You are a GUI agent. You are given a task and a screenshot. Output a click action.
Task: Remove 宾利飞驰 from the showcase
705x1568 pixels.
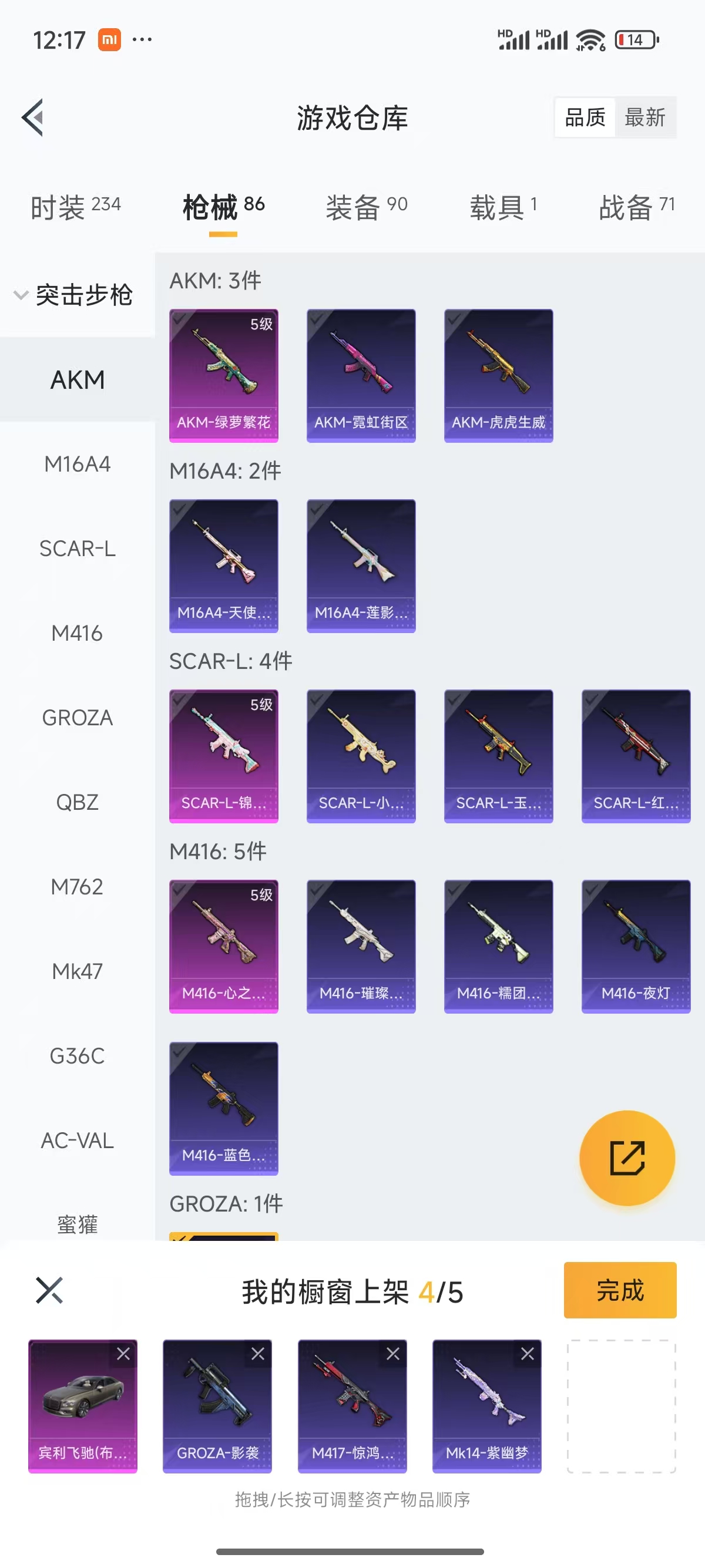pyautogui.click(x=123, y=1354)
